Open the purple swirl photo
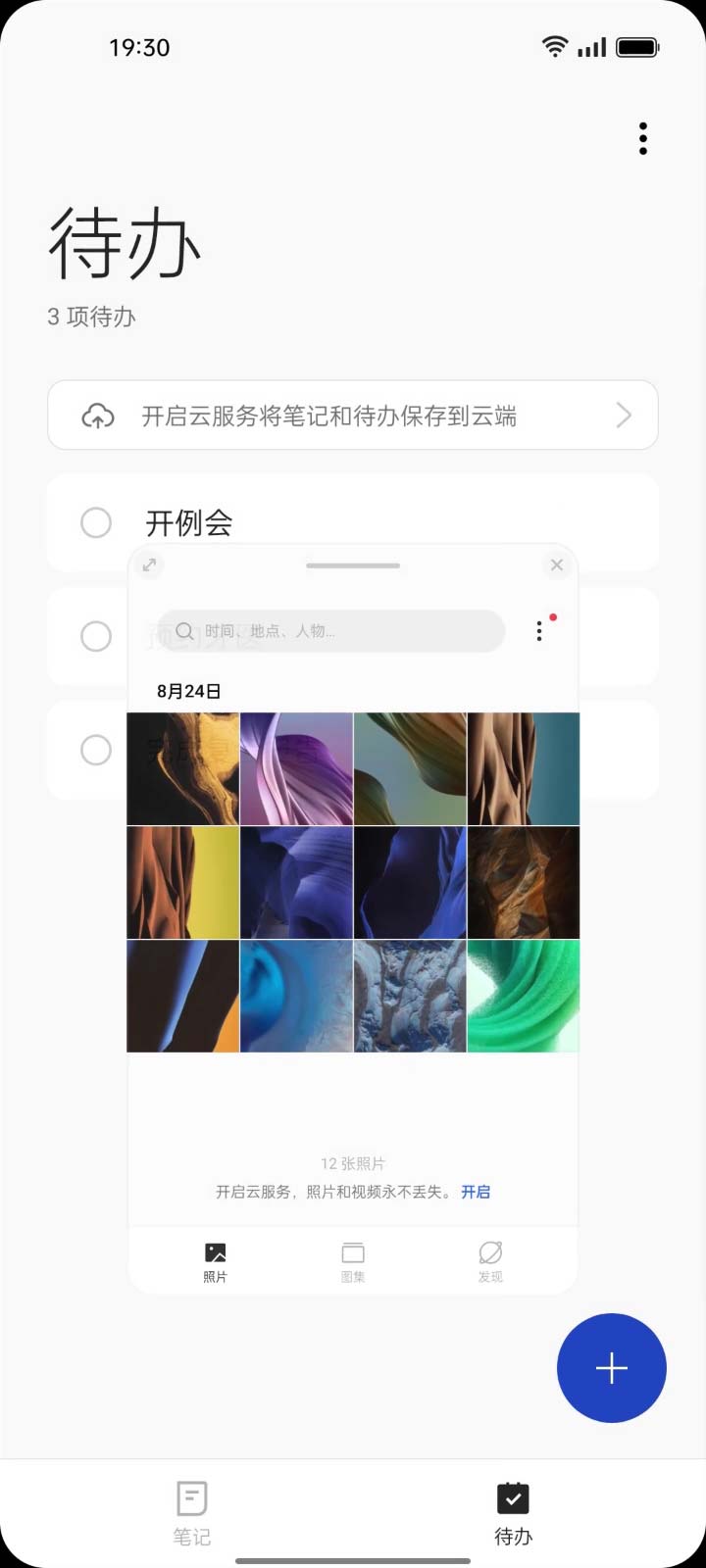The width and height of the screenshot is (706, 1568). 296,768
